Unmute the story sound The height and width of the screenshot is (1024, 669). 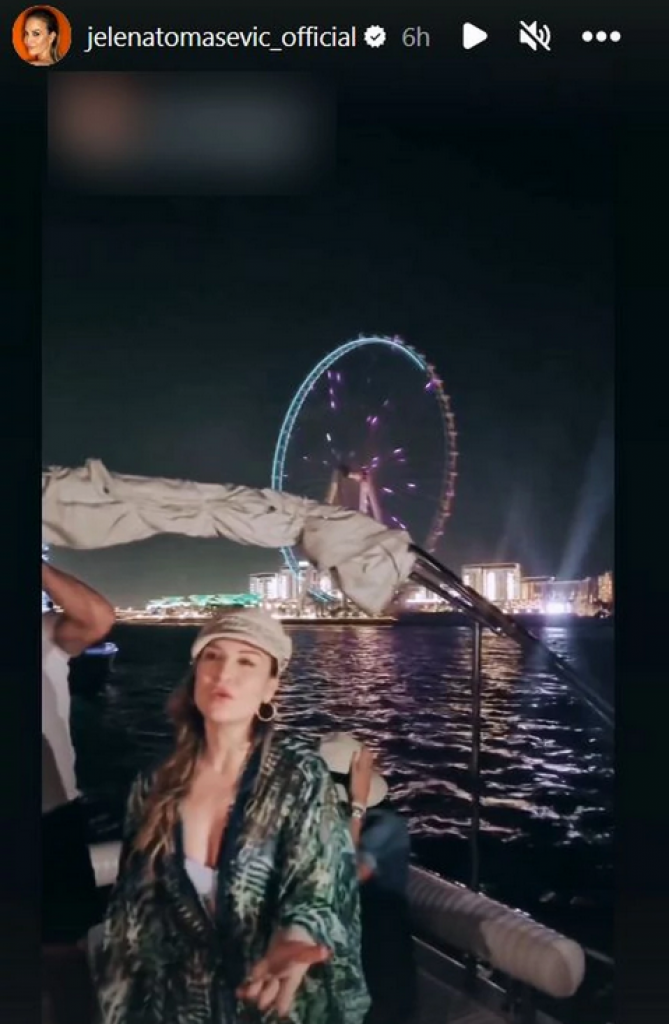pyautogui.click(x=535, y=37)
